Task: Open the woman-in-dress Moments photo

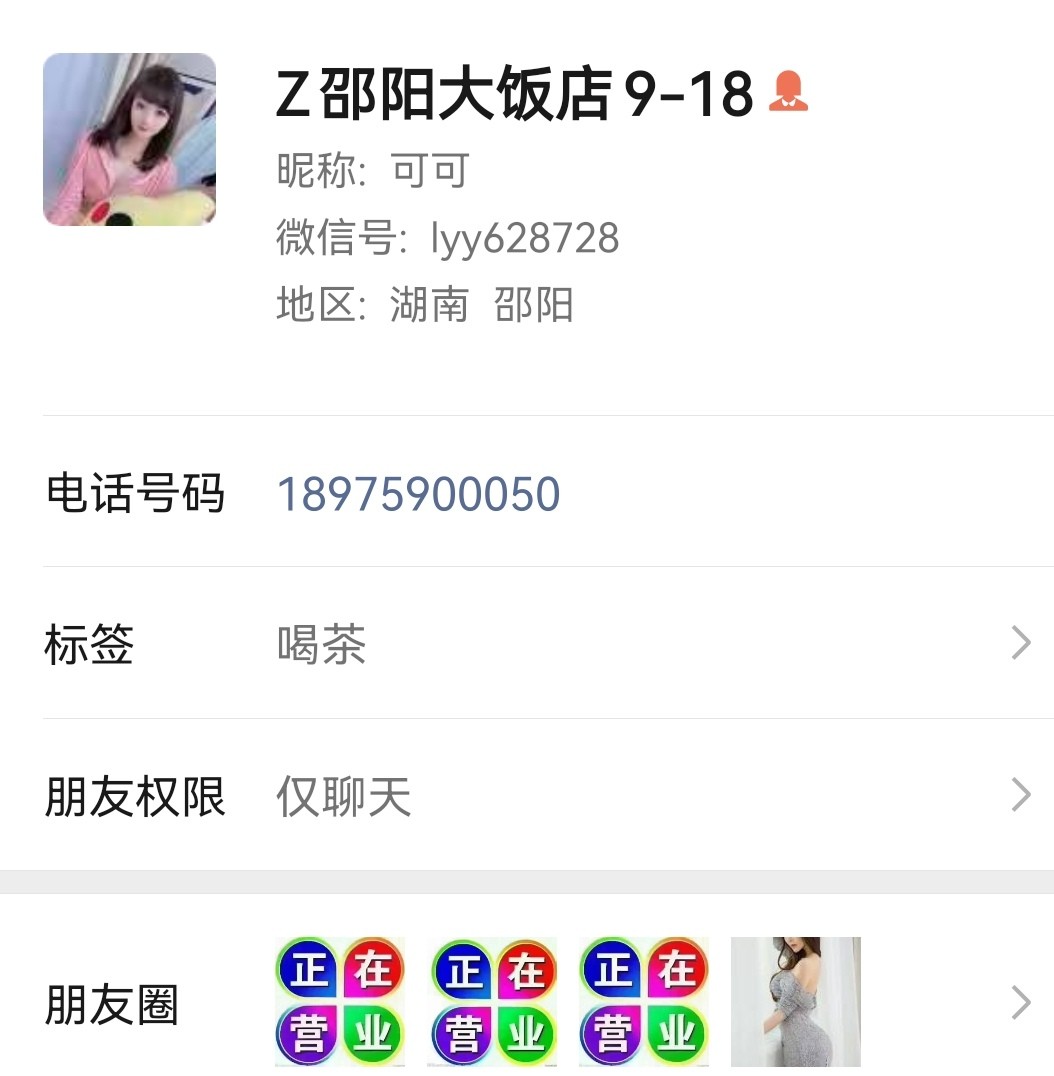Action: (795, 1001)
